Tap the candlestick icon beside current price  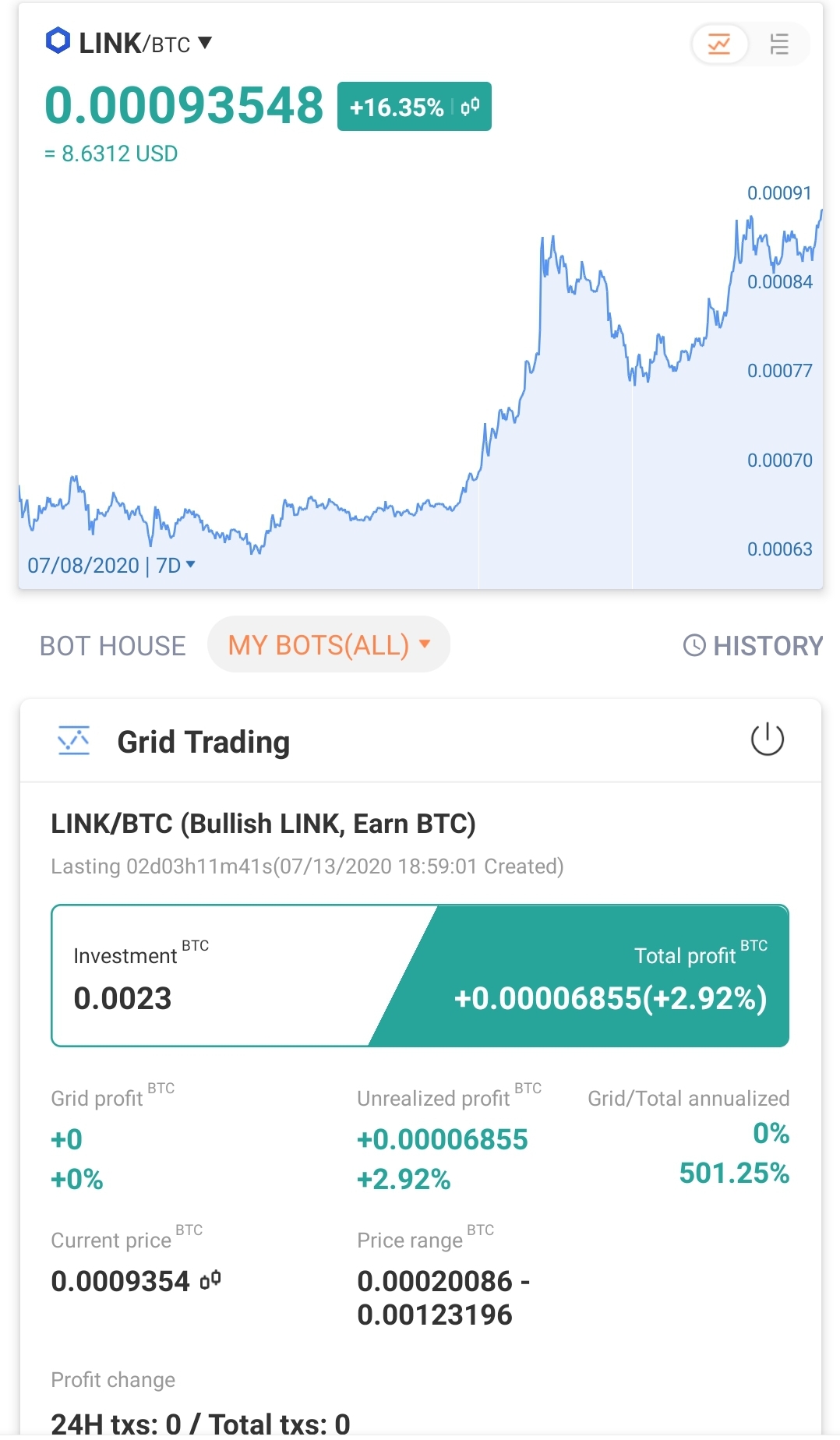pos(210,1280)
